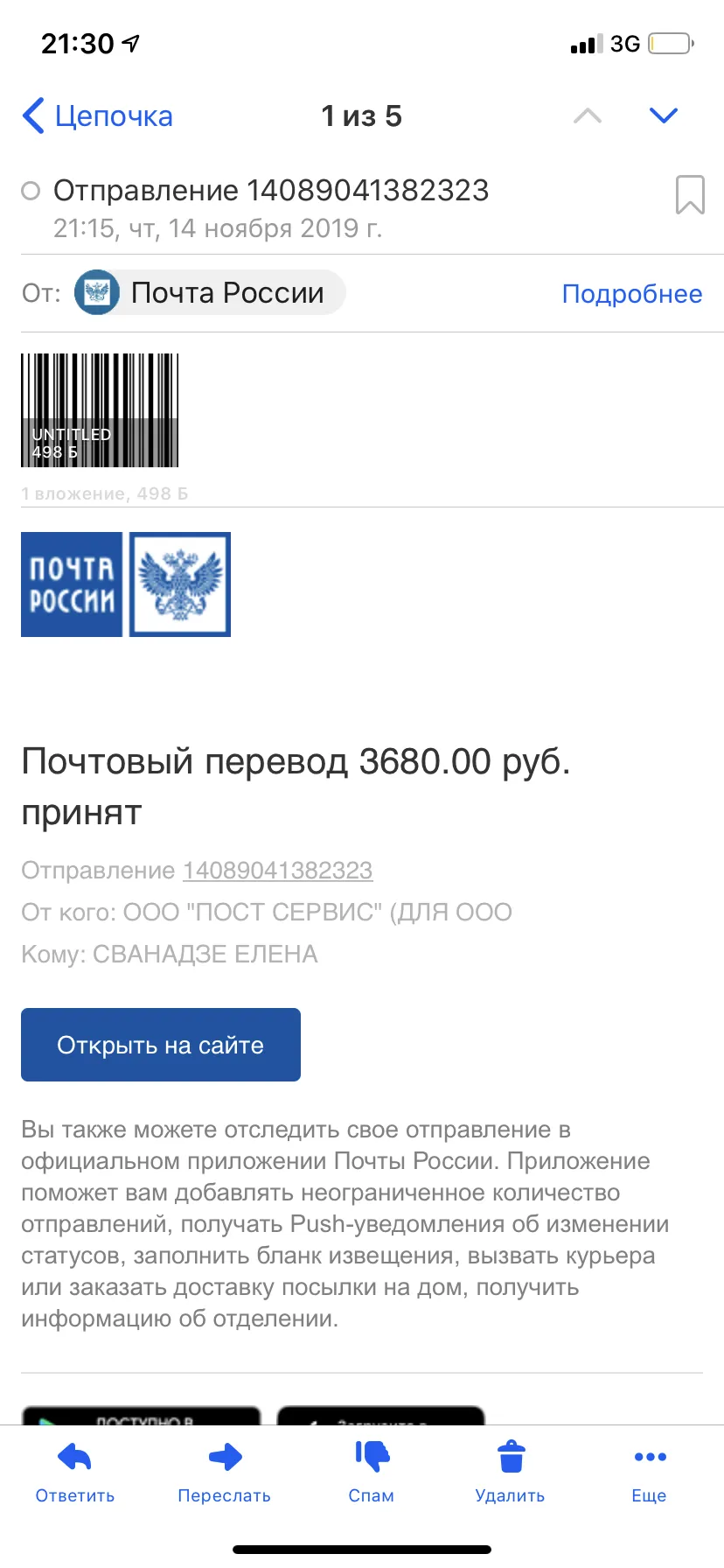The width and height of the screenshot is (724, 1568).
Task: Reply with Ответить
Action: point(75,1473)
